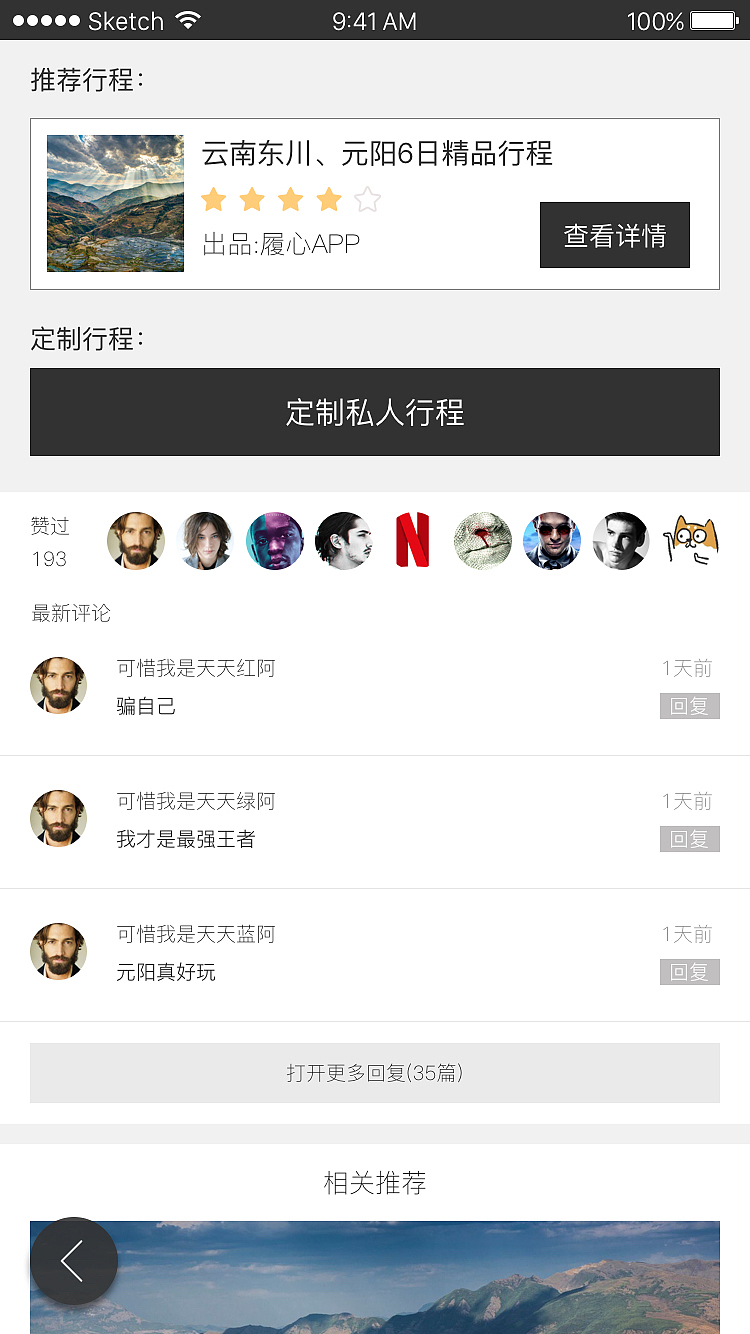
Task: Expand more replies via 打开更多回复(35篇)
Action: [375, 1072]
